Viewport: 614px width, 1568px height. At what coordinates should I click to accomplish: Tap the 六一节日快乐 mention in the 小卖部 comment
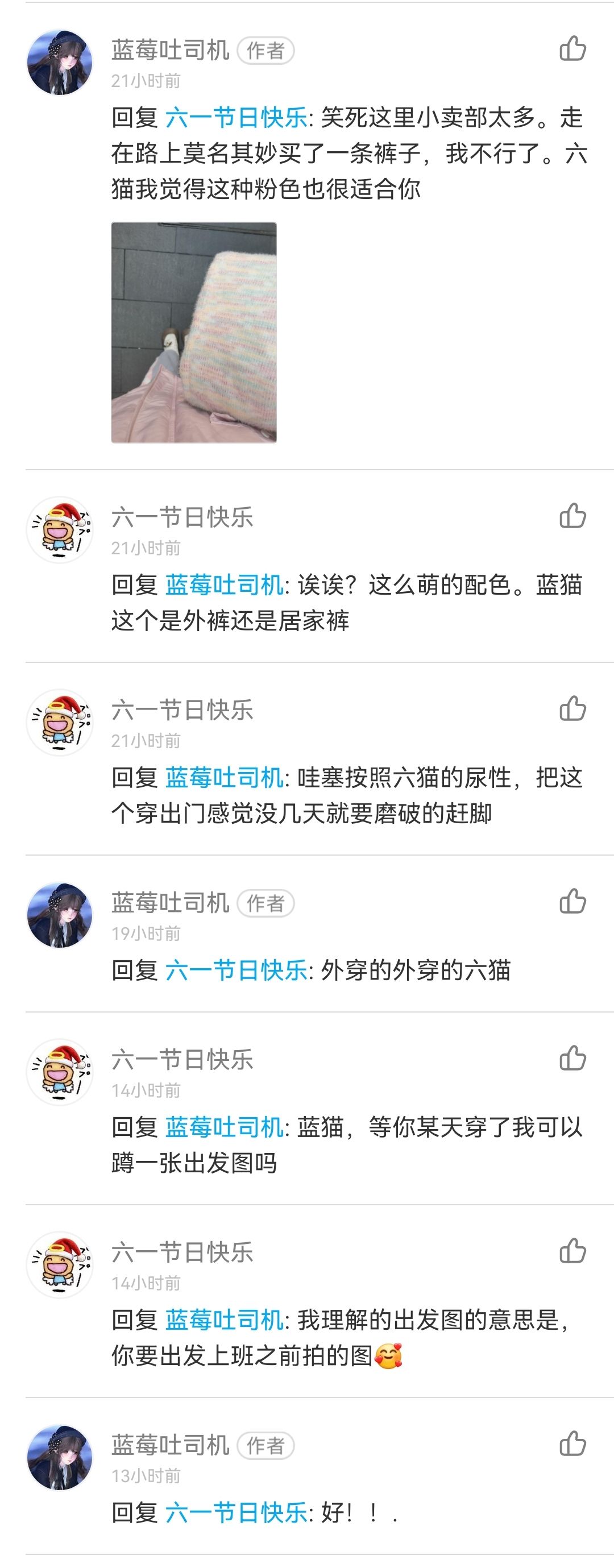click(236, 118)
